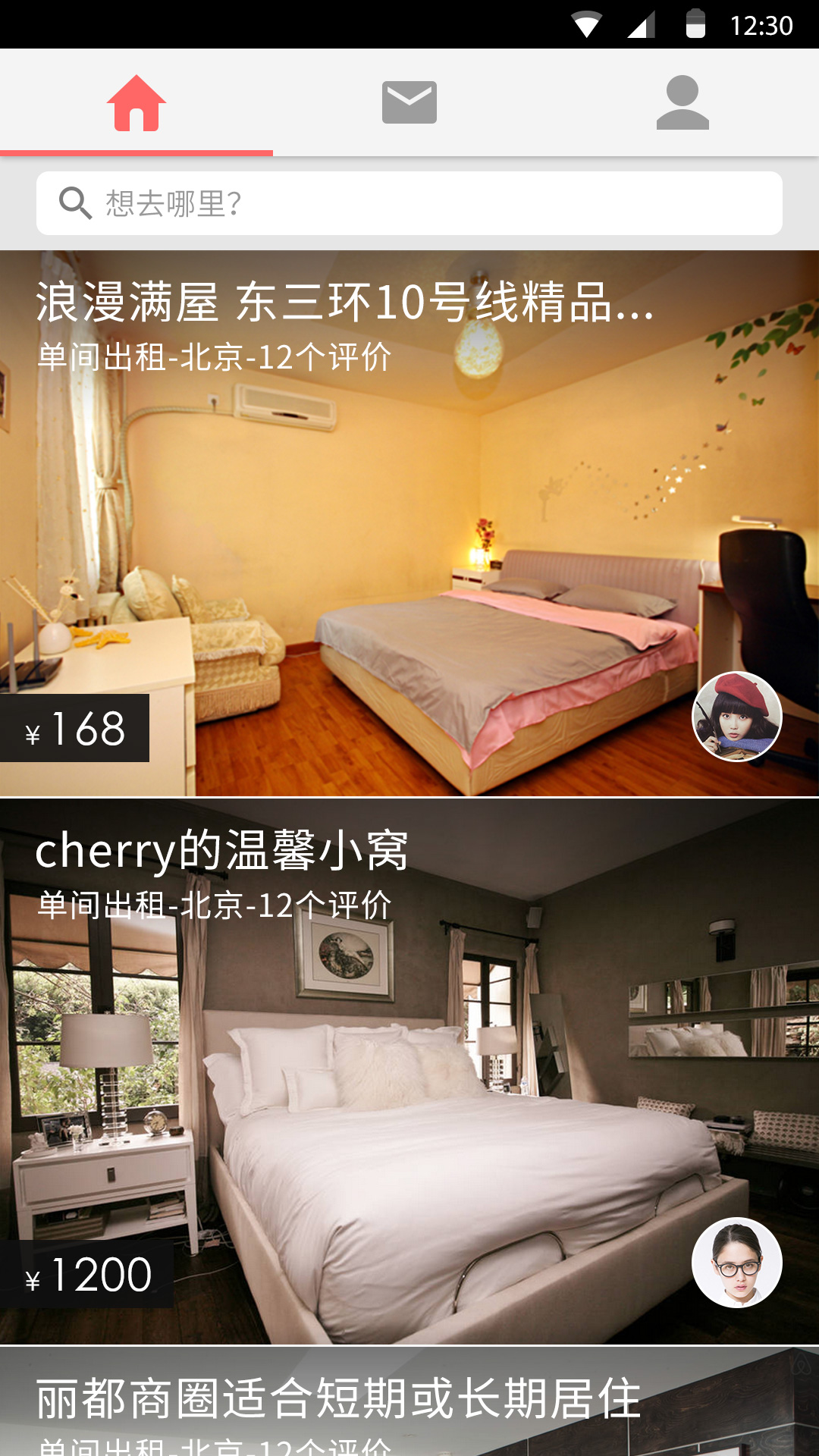Open the cherry的温馨小窝 listing
The width and height of the screenshot is (819, 1456).
pyautogui.click(x=409, y=1072)
